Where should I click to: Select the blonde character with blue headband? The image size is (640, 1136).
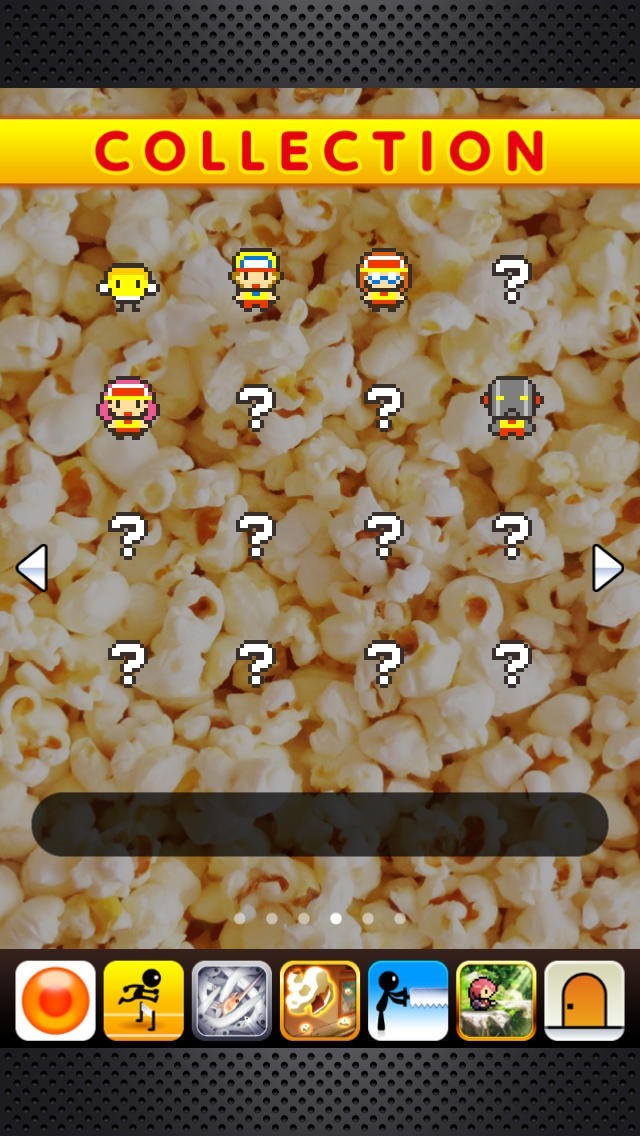(256, 280)
